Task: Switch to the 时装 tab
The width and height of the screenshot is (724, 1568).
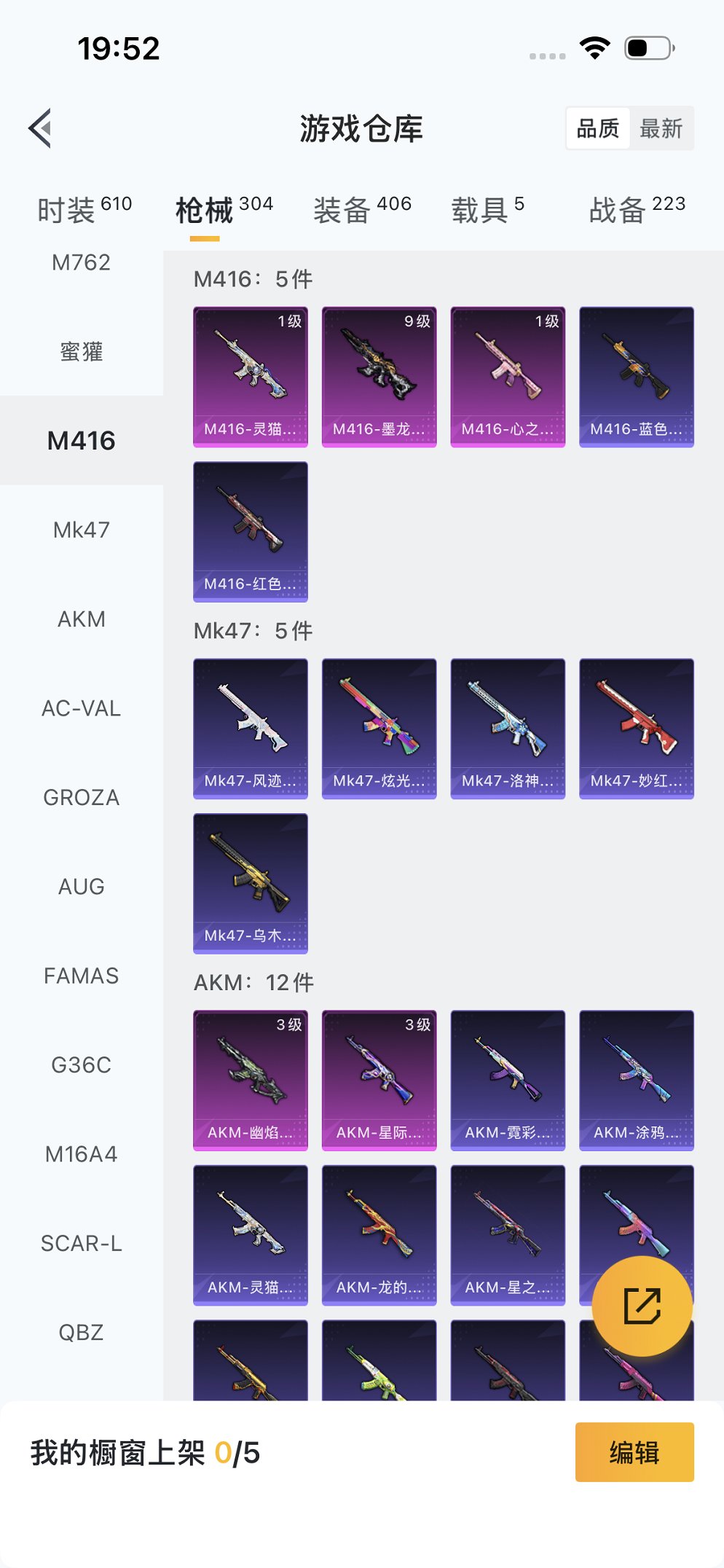Action: click(x=84, y=210)
